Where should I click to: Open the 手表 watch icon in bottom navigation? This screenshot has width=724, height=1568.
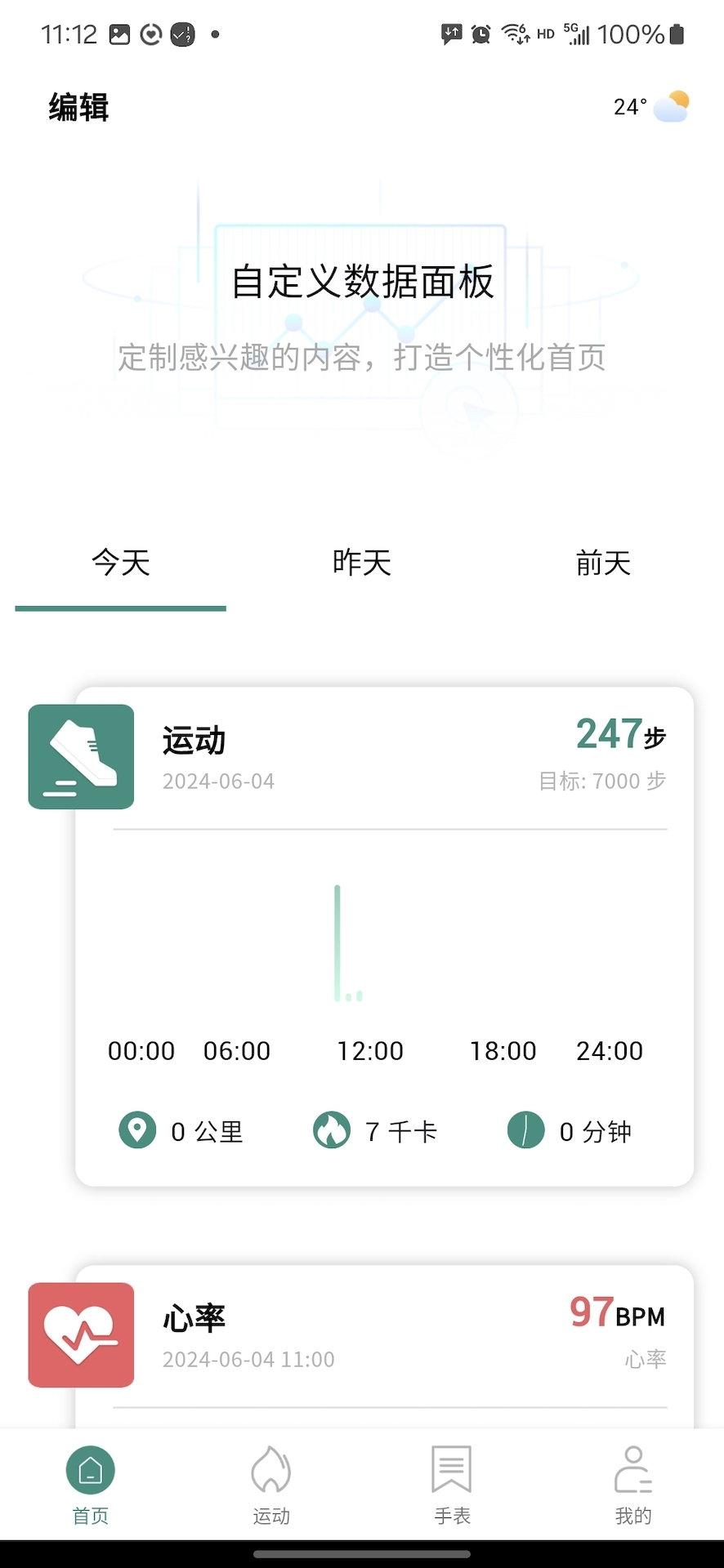pyautogui.click(x=452, y=1468)
